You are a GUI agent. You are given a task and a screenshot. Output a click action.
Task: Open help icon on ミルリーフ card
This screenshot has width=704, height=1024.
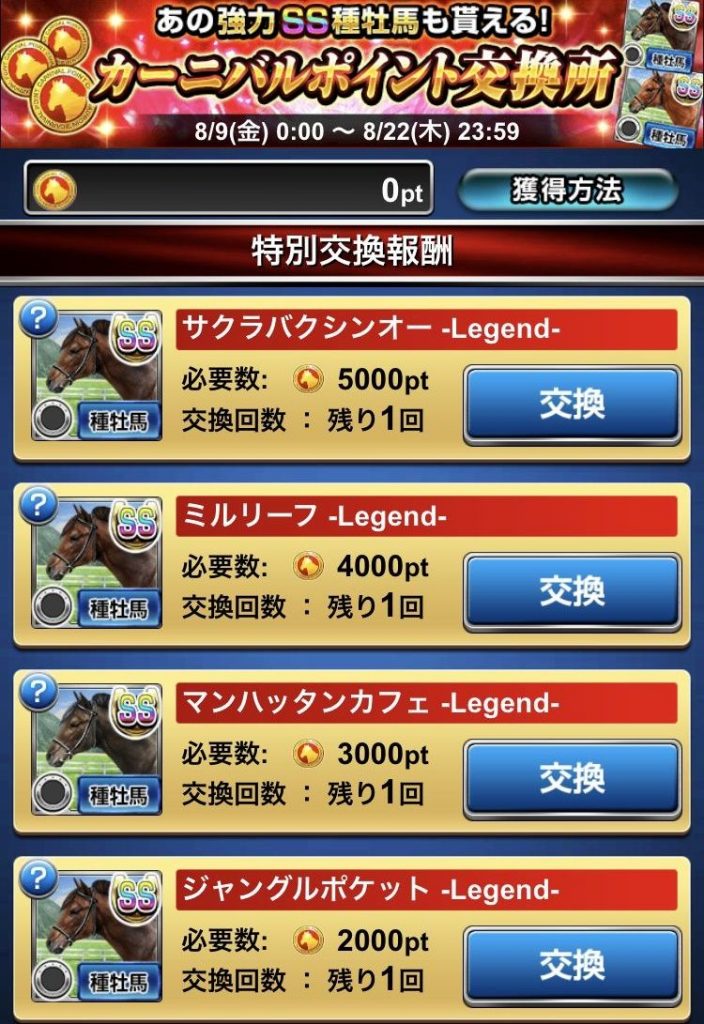click(x=38, y=505)
